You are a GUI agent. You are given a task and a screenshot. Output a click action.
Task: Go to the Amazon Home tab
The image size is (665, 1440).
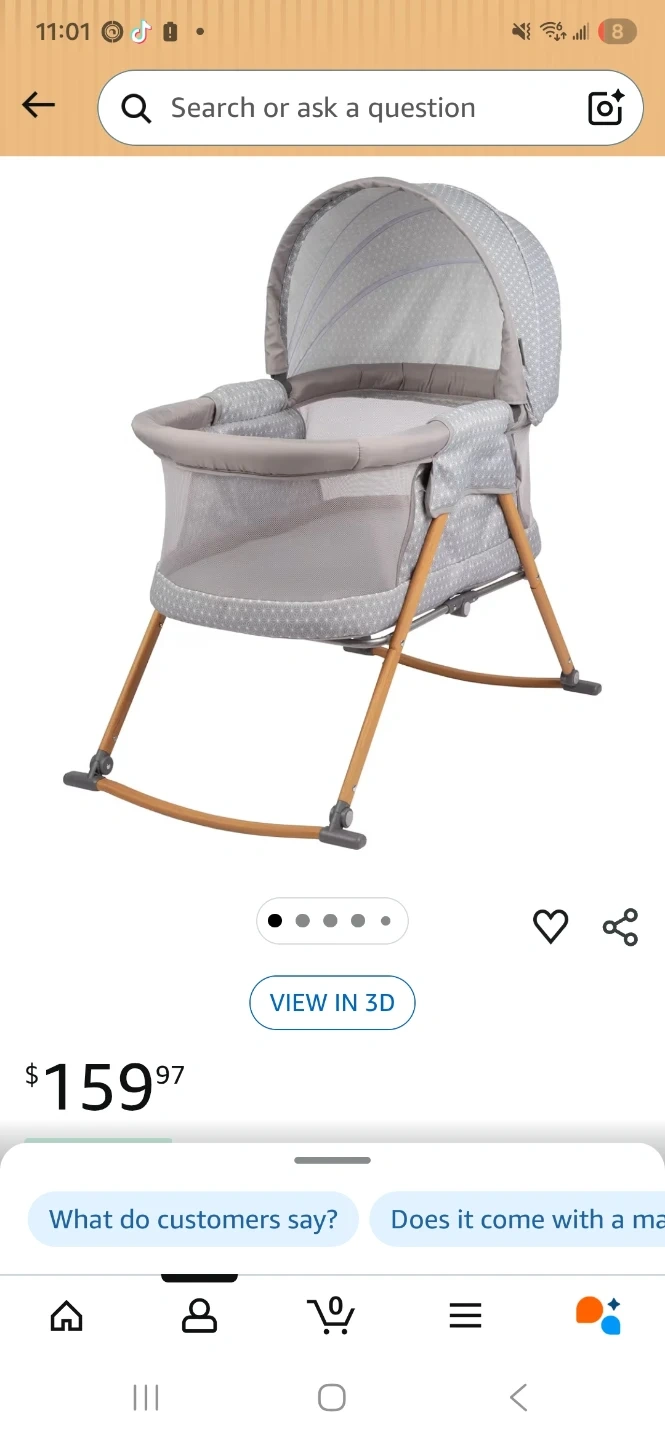[x=66, y=1316]
